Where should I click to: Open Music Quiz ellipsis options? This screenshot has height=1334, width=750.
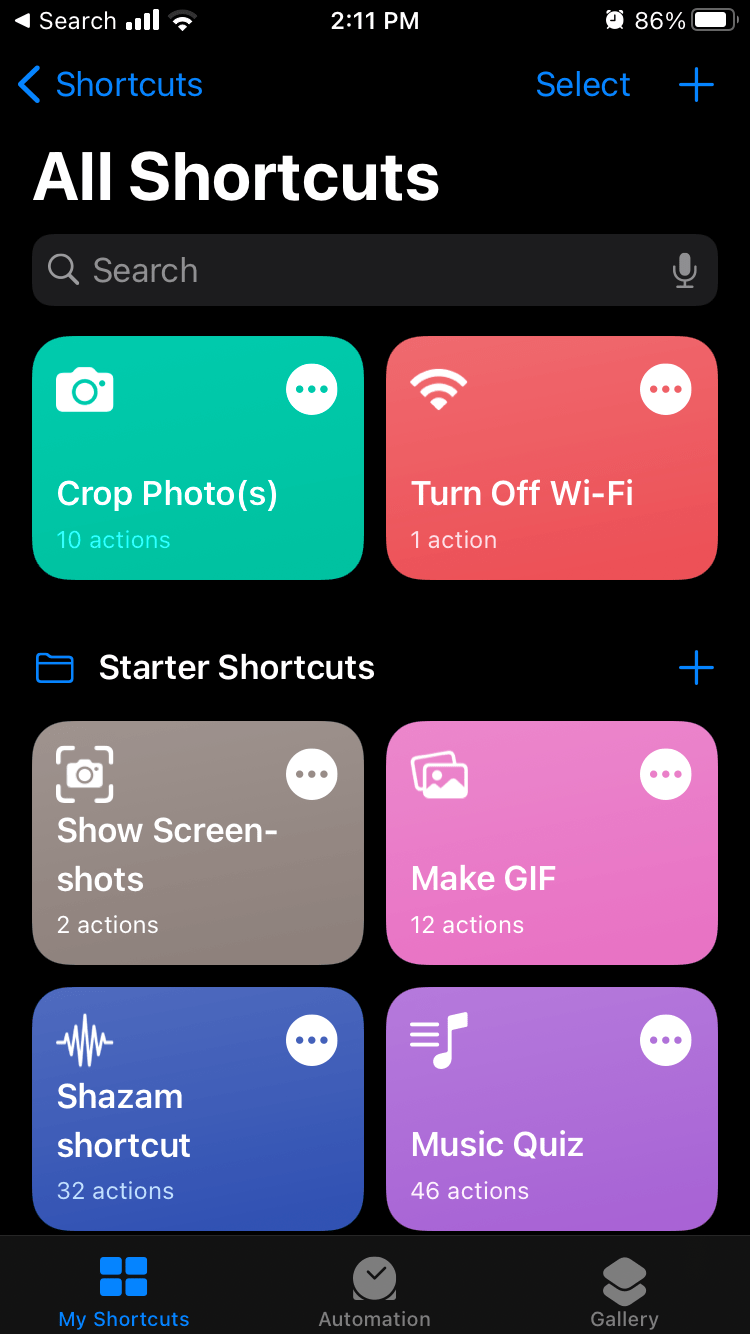[x=666, y=1040]
